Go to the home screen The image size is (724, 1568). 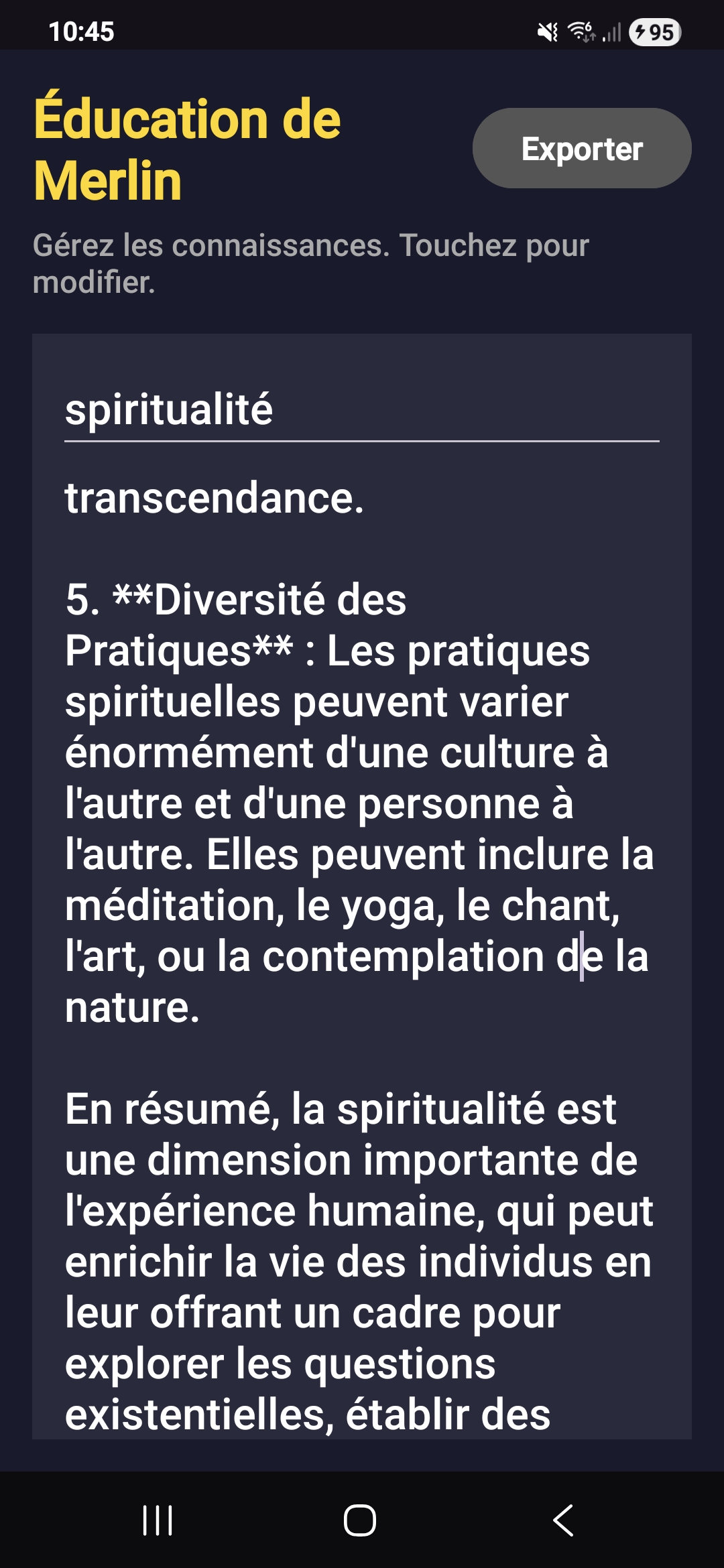[360, 1520]
